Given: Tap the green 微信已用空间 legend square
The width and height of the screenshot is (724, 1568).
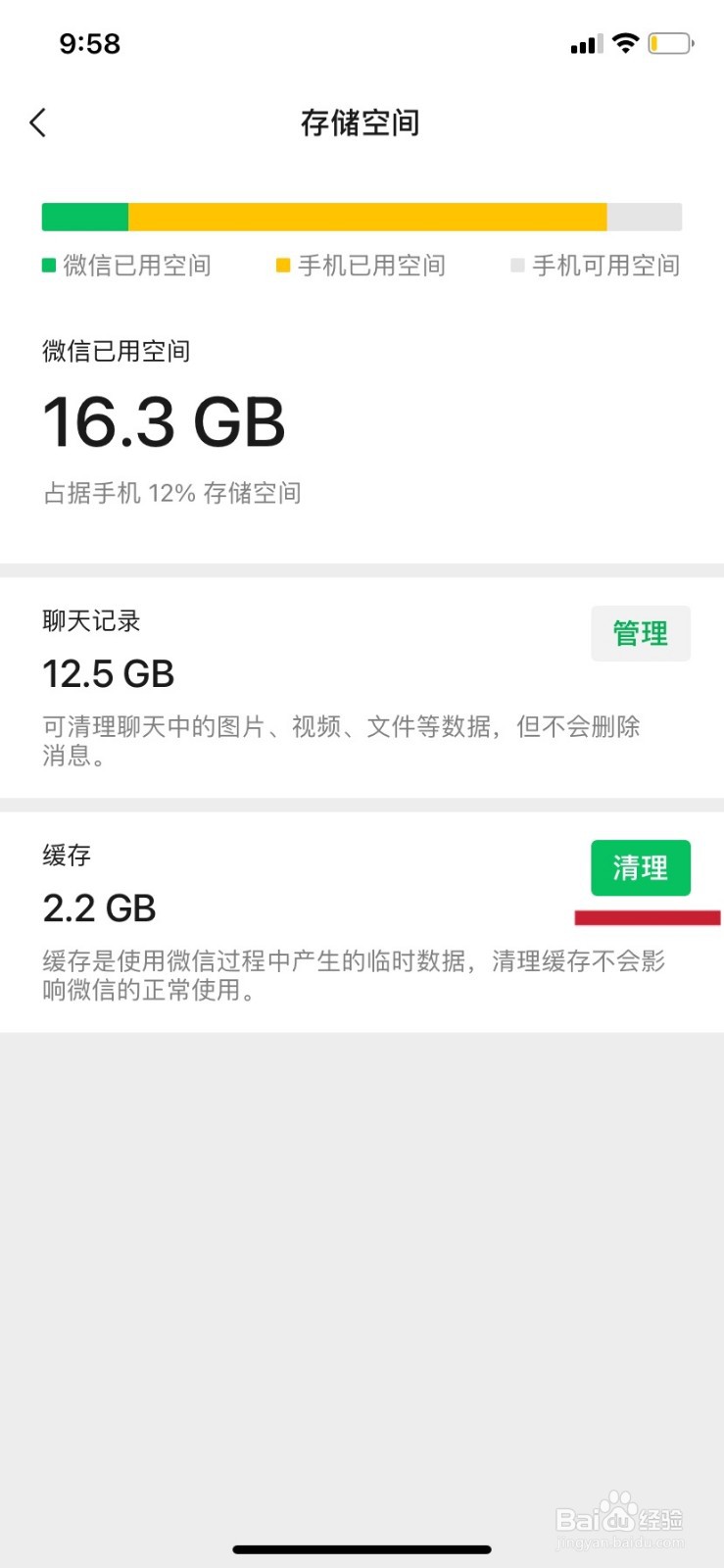Looking at the screenshot, I should coord(47,265).
